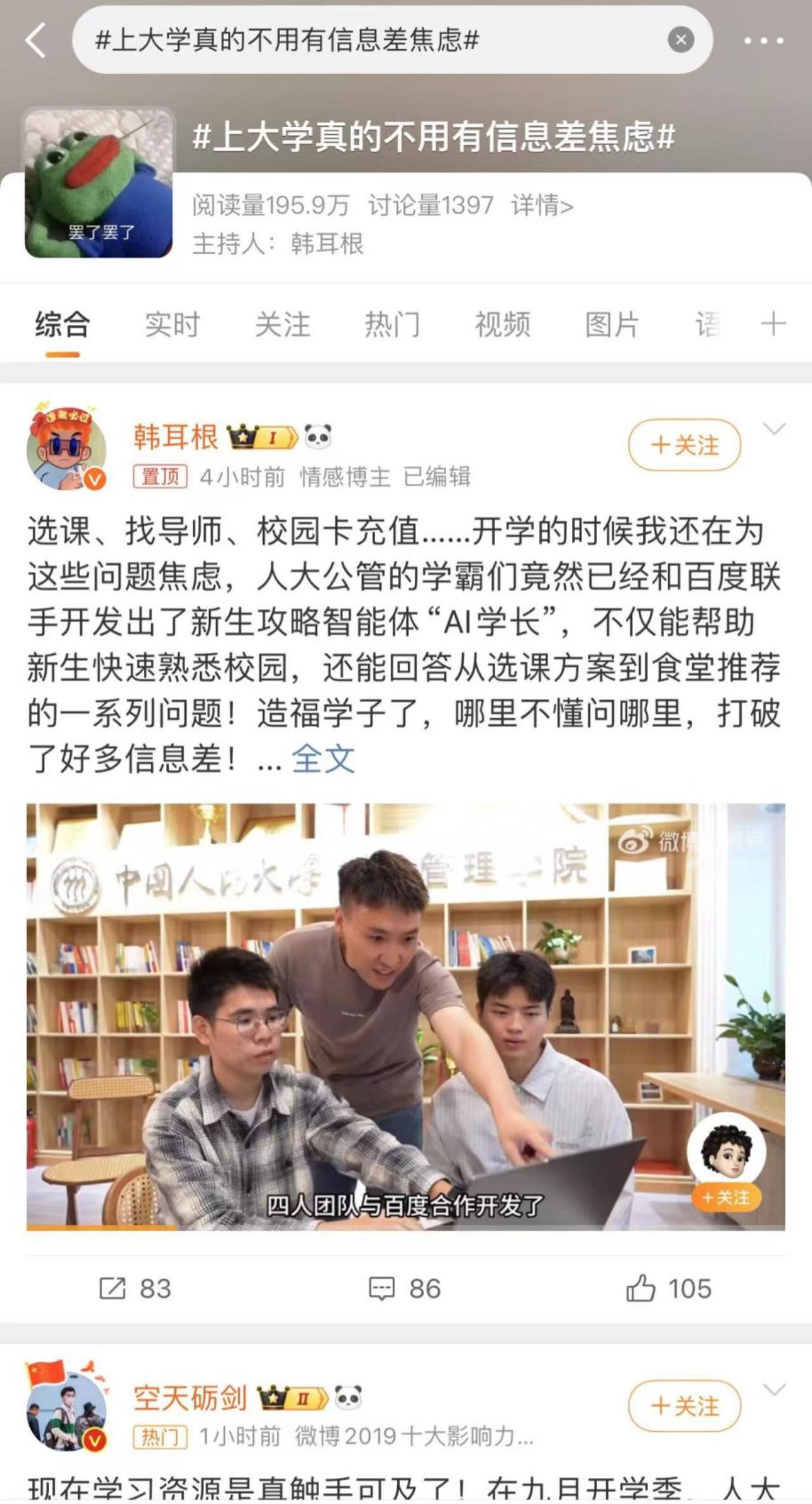Add a tab with the plus icon
The height and width of the screenshot is (1504, 812).
tap(773, 324)
